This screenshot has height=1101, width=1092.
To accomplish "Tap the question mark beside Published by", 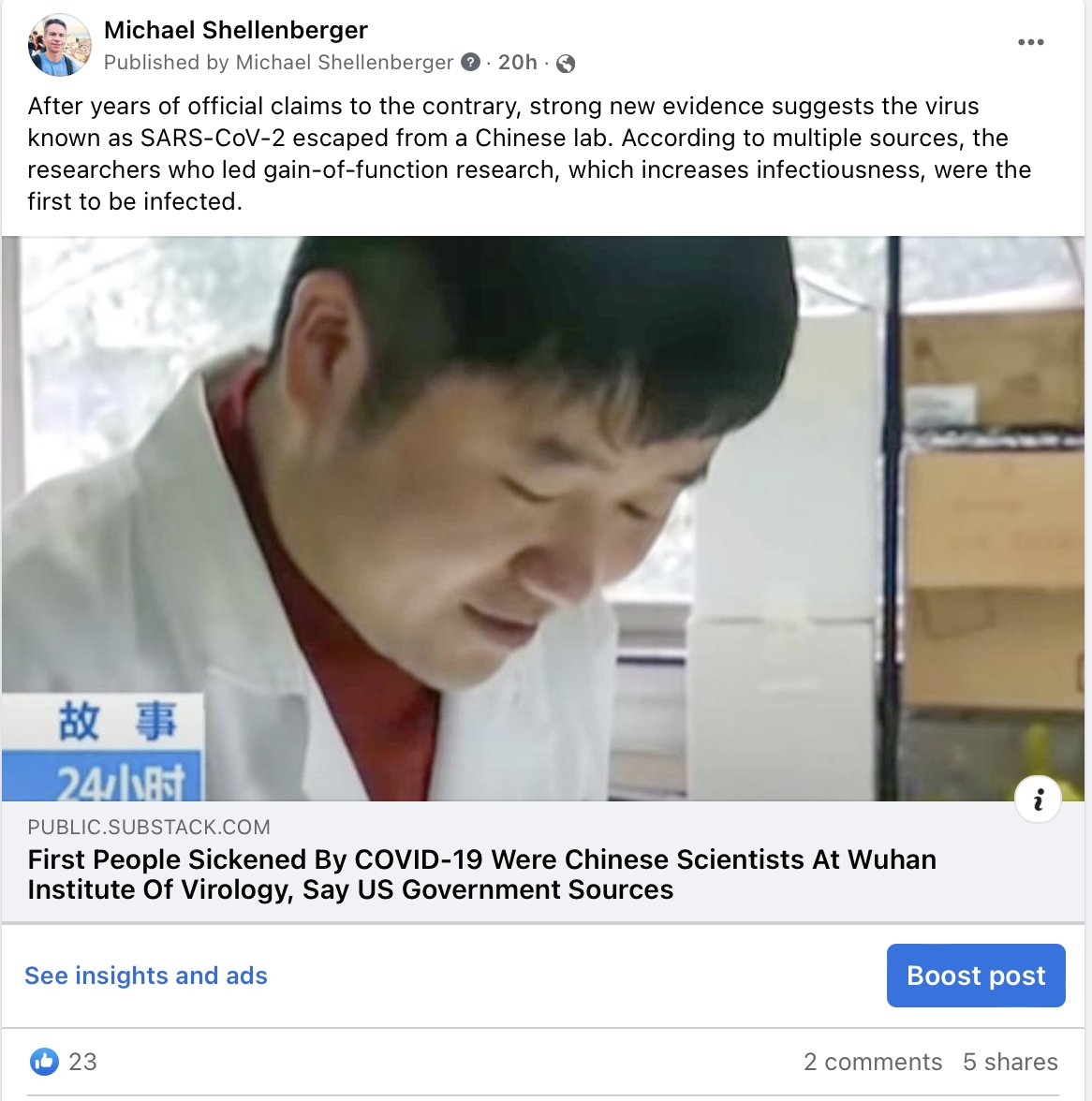I will coord(471,63).
